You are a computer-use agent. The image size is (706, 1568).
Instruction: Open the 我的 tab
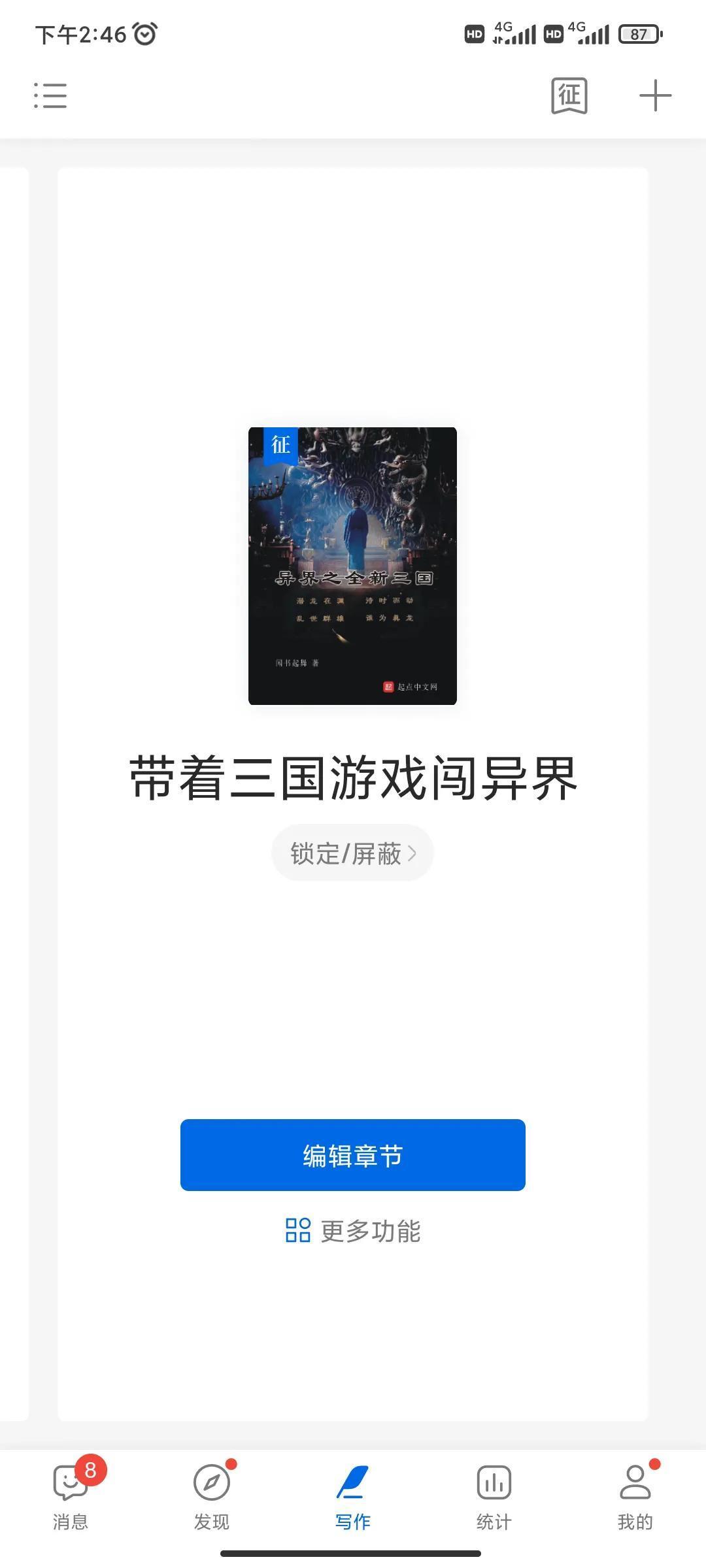(635, 1495)
